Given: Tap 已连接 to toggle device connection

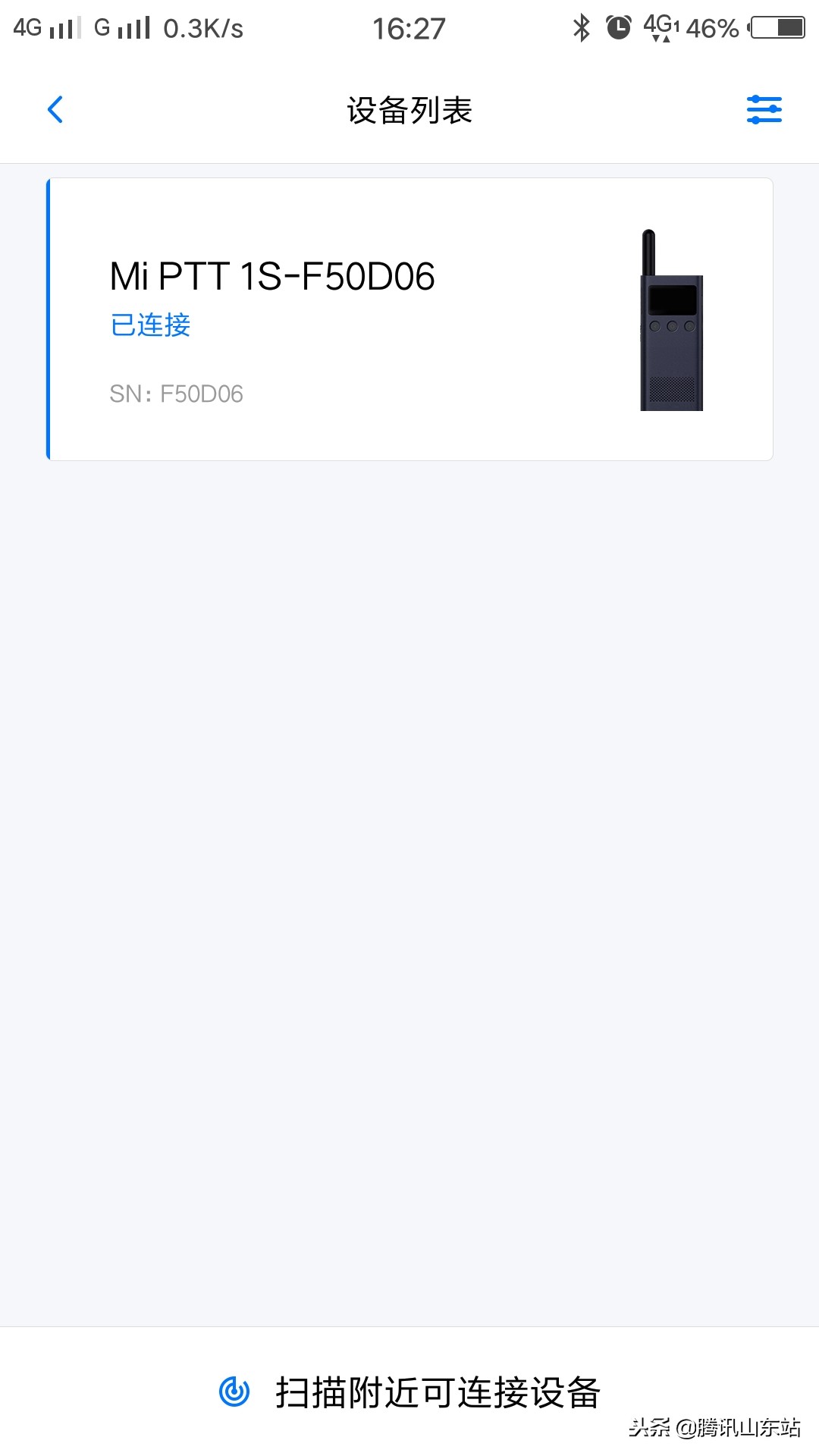Looking at the screenshot, I should point(149,325).
